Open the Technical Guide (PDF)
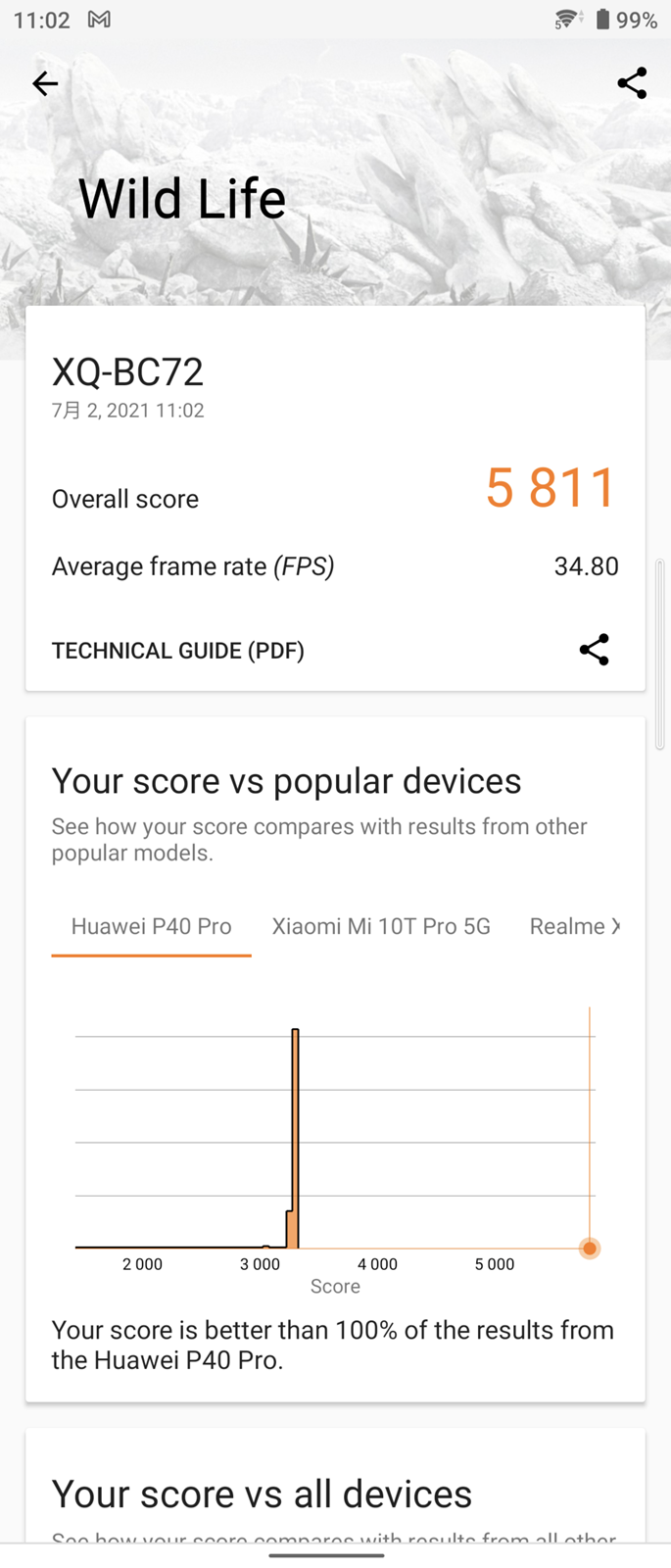 pos(177,651)
